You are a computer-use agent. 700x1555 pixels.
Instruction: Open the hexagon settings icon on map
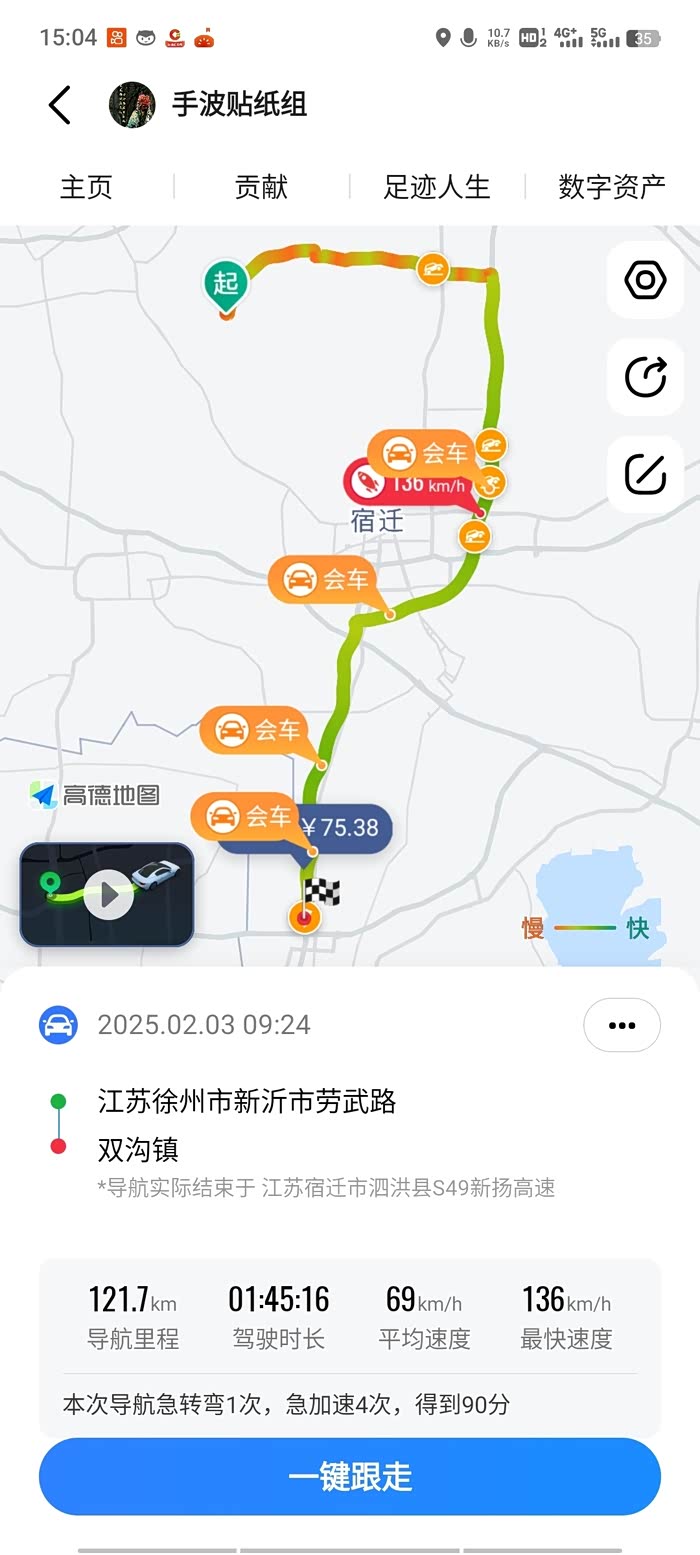click(x=645, y=280)
